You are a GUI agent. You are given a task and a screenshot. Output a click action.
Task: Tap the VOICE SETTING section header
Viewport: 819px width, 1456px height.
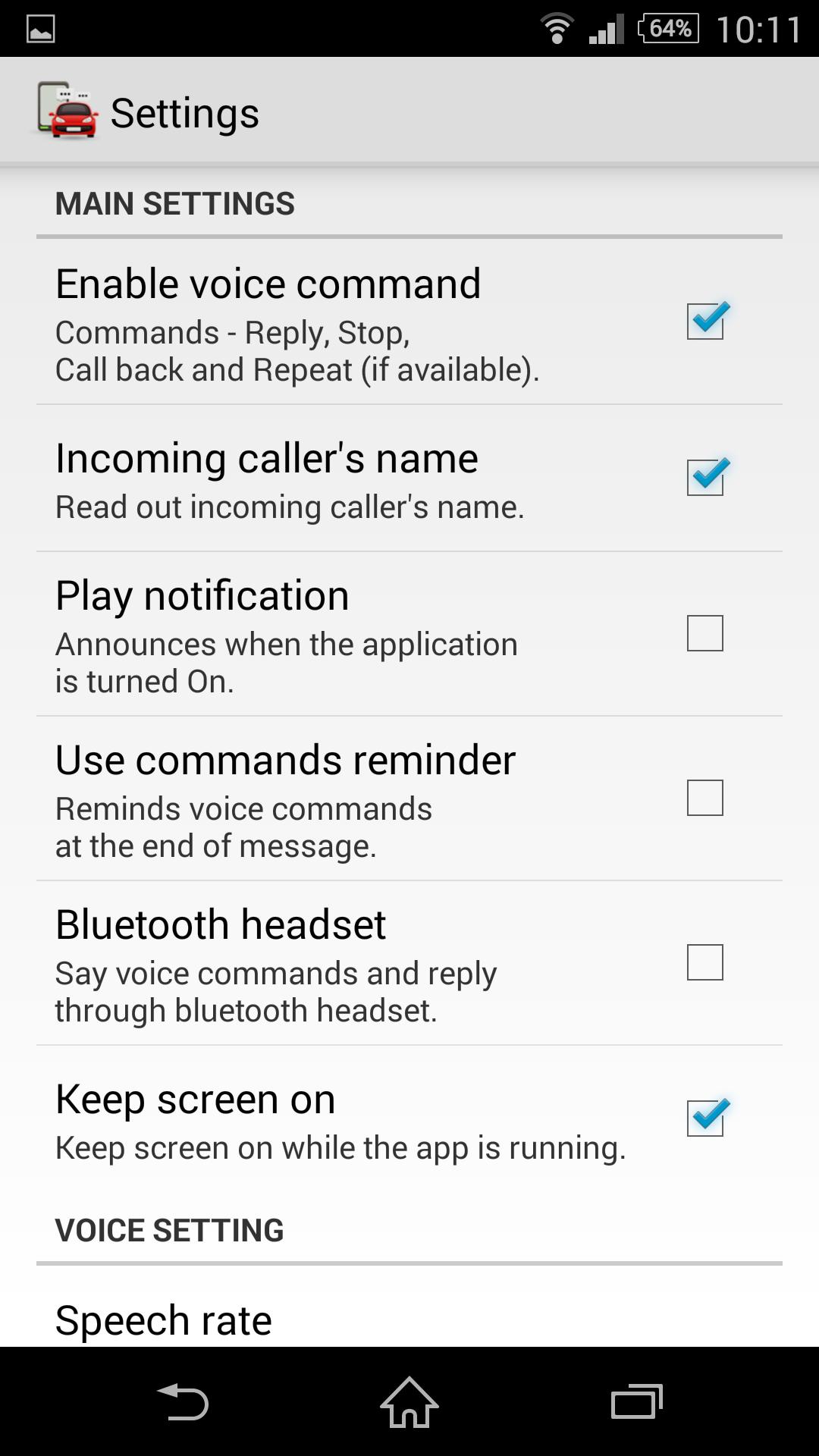tap(170, 1228)
